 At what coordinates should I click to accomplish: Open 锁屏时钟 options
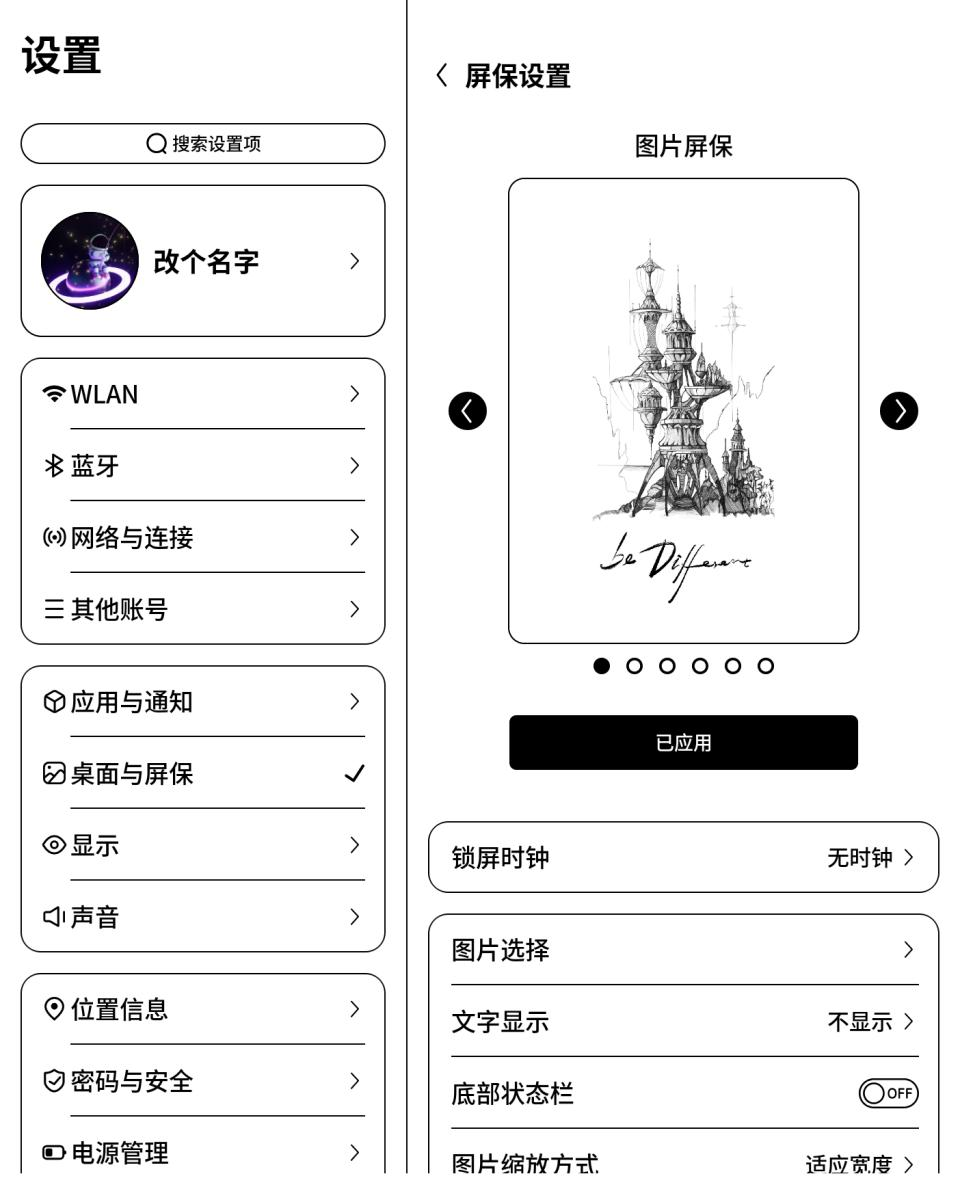pos(683,858)
